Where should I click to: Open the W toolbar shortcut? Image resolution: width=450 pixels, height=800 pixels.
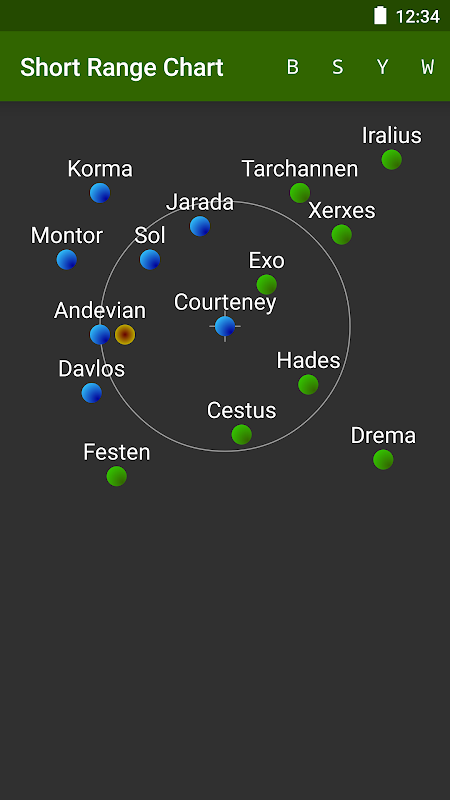tap(428, 67)
